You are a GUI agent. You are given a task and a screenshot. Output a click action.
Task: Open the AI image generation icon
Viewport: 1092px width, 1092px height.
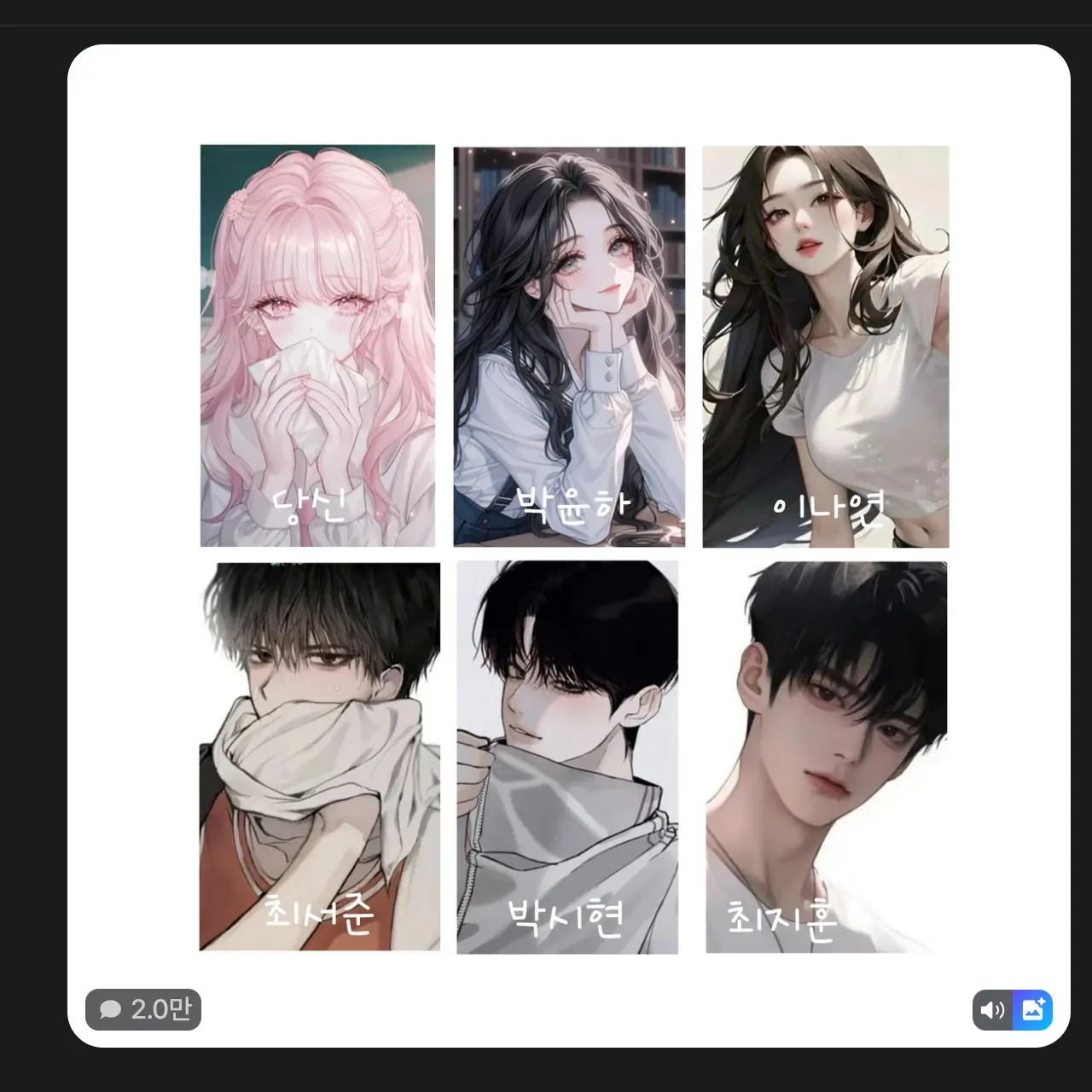pos(1033,1010)
